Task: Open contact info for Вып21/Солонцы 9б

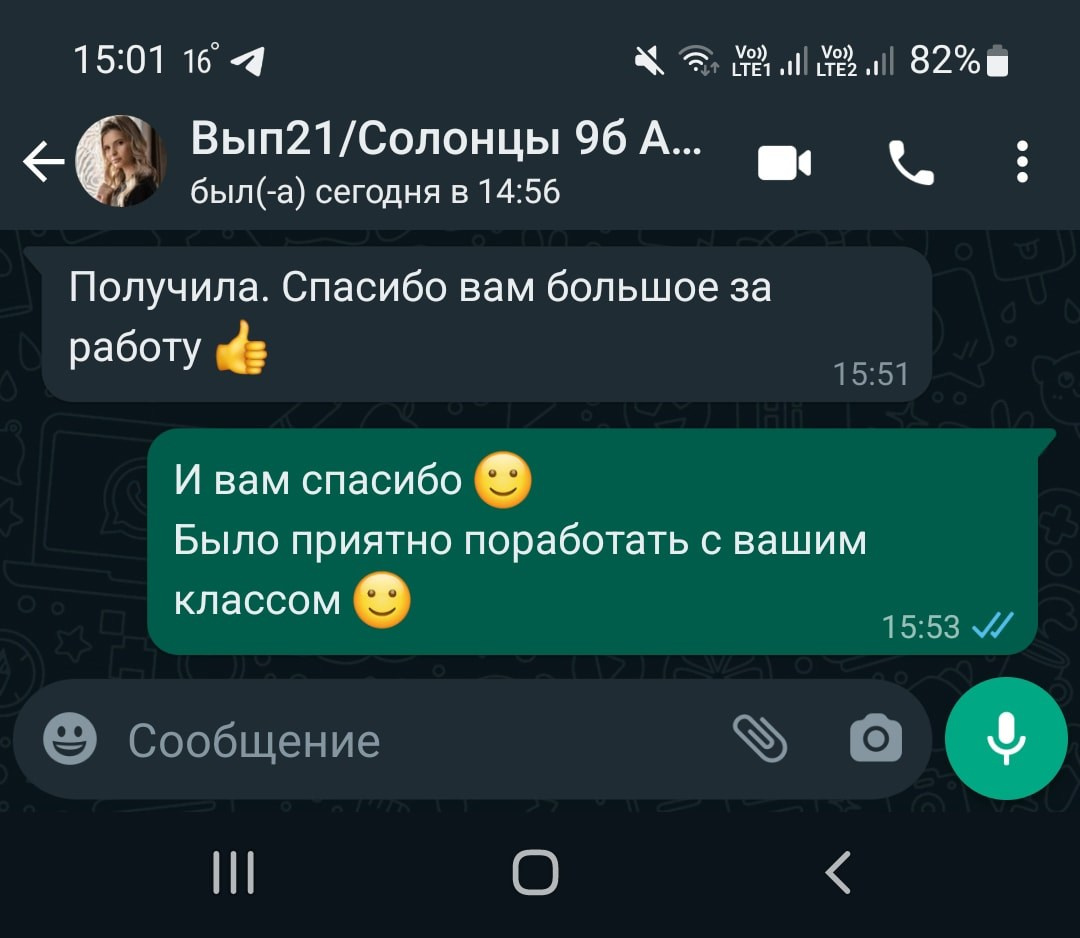Action: pos(445,162)
